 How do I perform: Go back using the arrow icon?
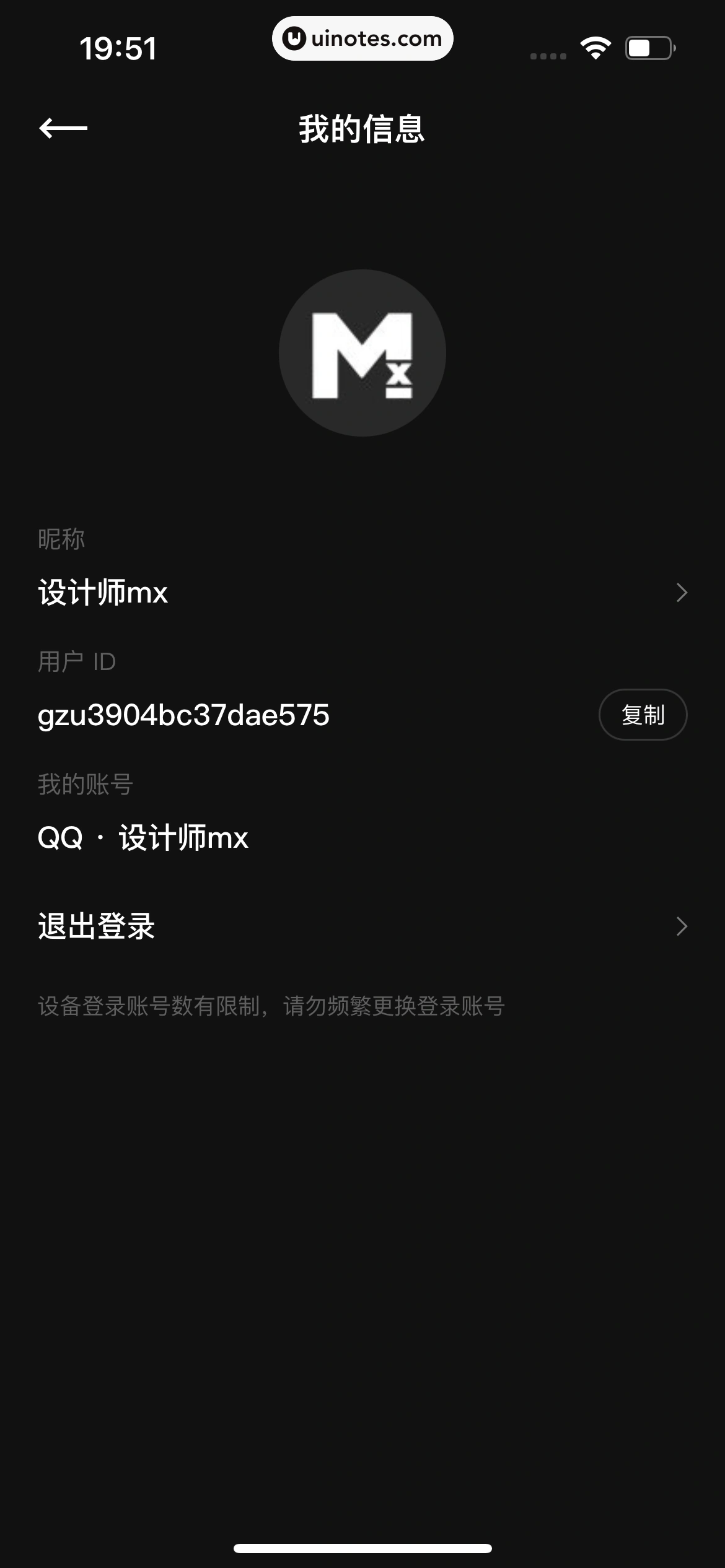coord(63,128)
